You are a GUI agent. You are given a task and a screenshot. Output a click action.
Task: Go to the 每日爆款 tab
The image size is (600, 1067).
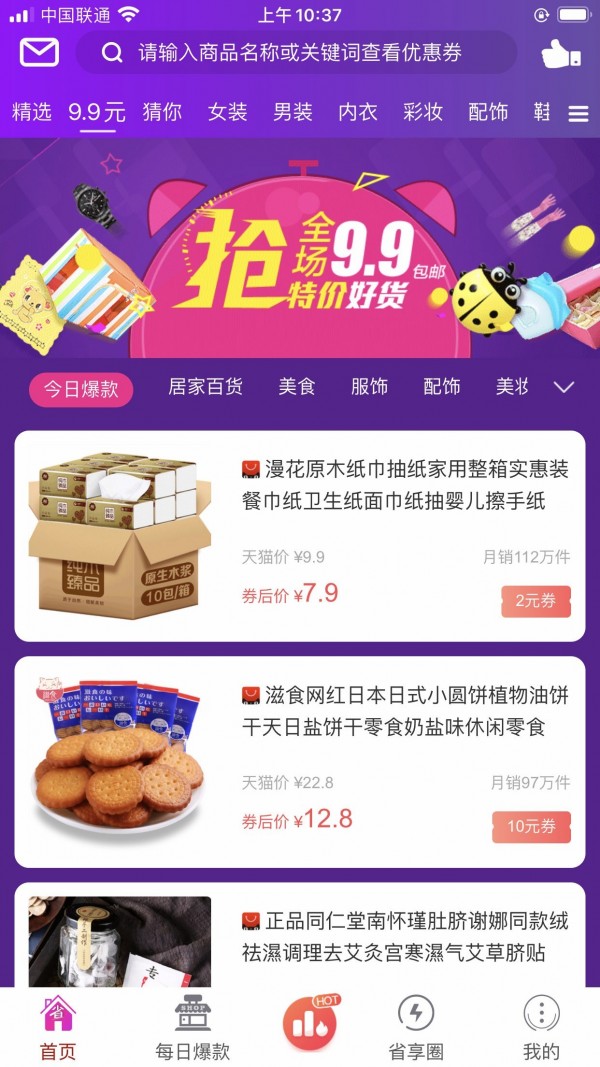[x=192, y=1026]
